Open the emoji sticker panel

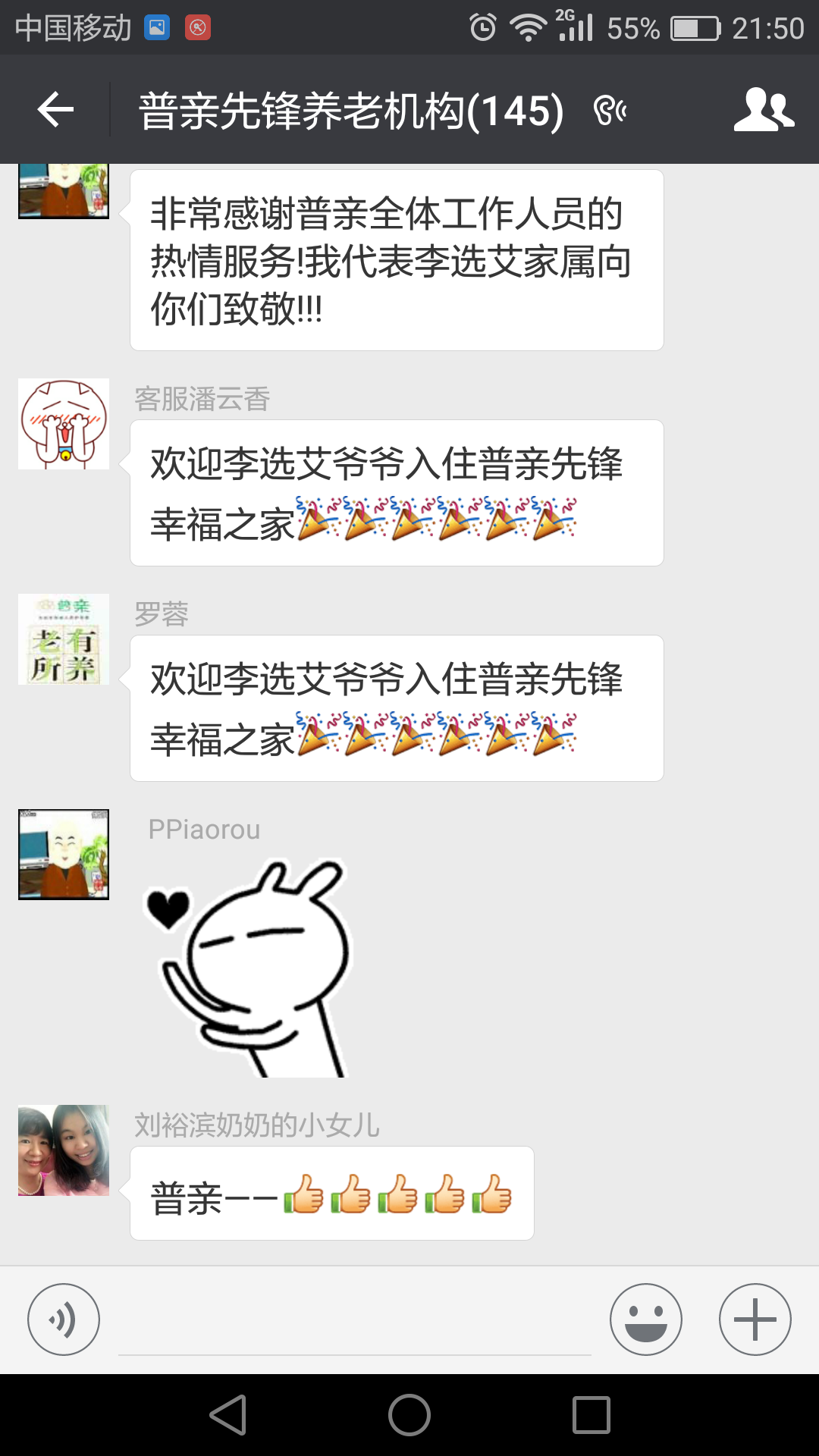[645, 1319]
